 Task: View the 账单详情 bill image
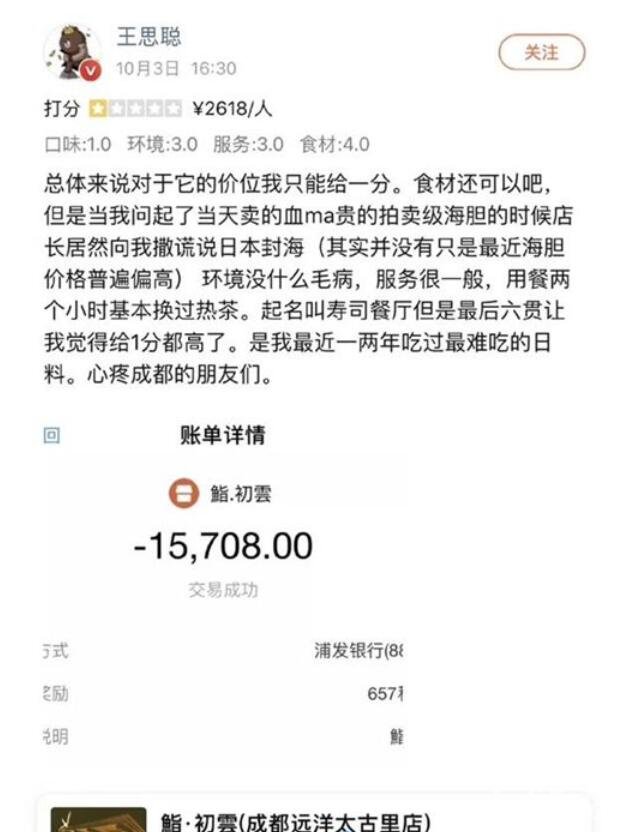(222, 590)
